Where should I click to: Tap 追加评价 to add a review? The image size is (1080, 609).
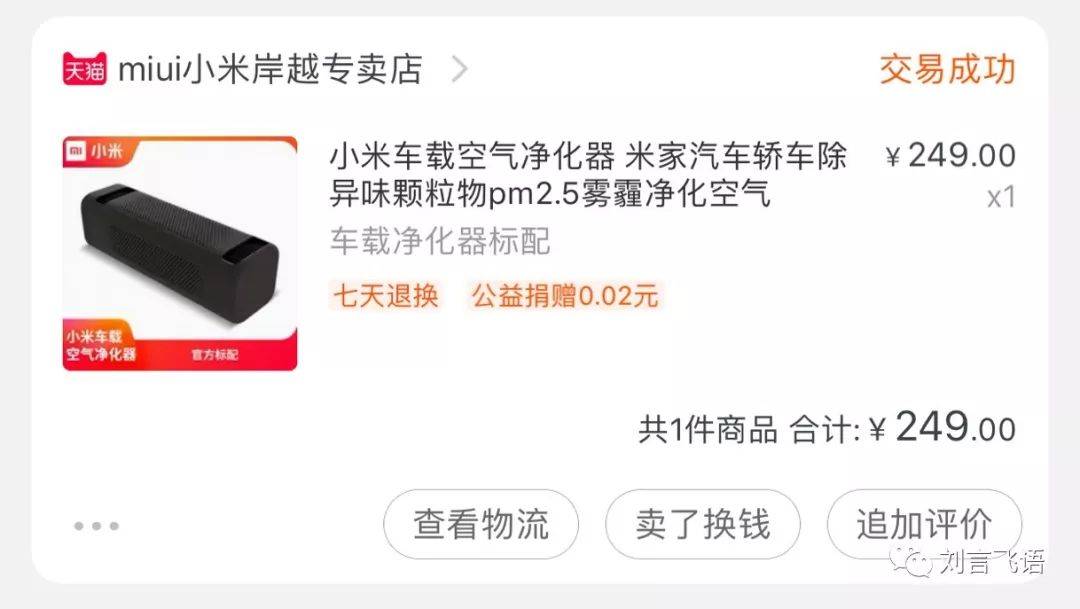924,525
